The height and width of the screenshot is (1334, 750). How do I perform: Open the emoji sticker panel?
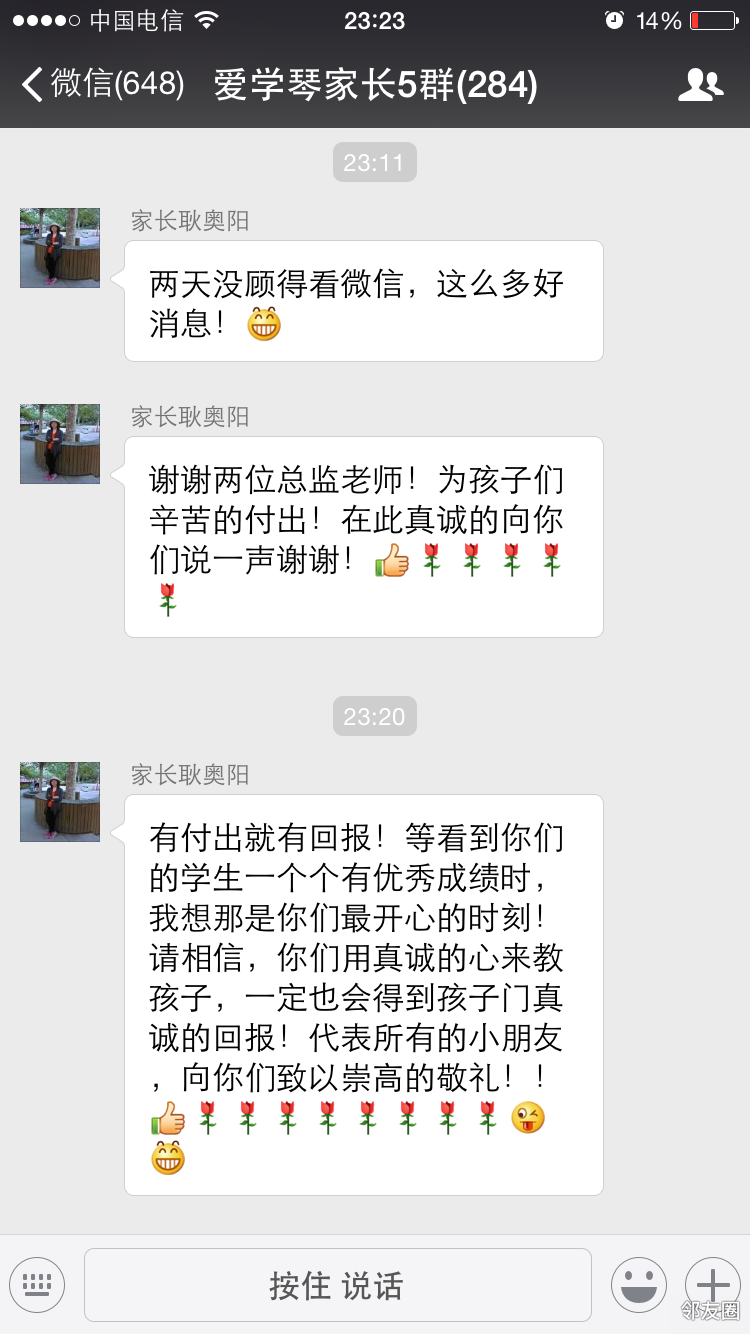[638, 1285]
